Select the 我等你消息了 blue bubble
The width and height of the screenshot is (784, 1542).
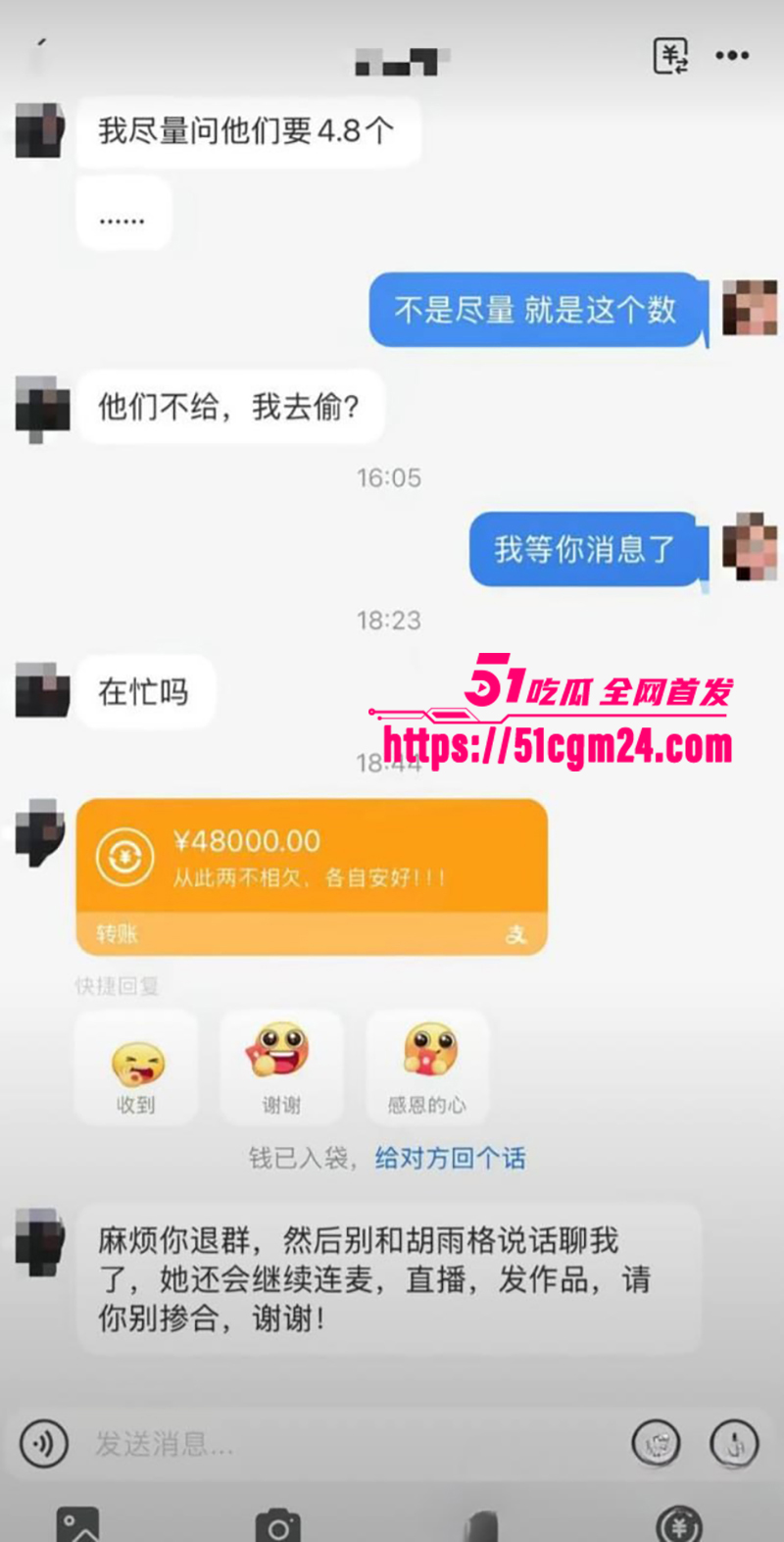coord(583,550)
